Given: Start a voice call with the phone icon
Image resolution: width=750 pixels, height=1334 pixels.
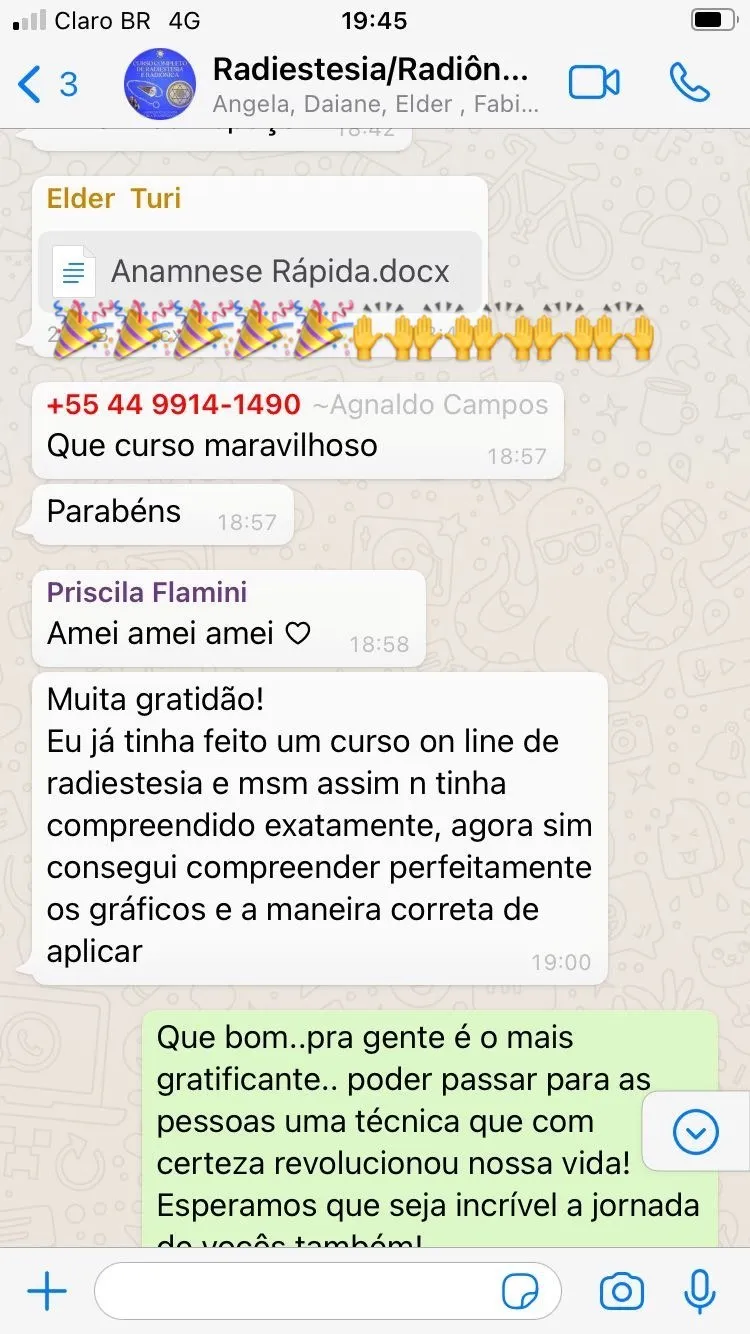Looking at the screenshot, I should [x=692, y=85].
